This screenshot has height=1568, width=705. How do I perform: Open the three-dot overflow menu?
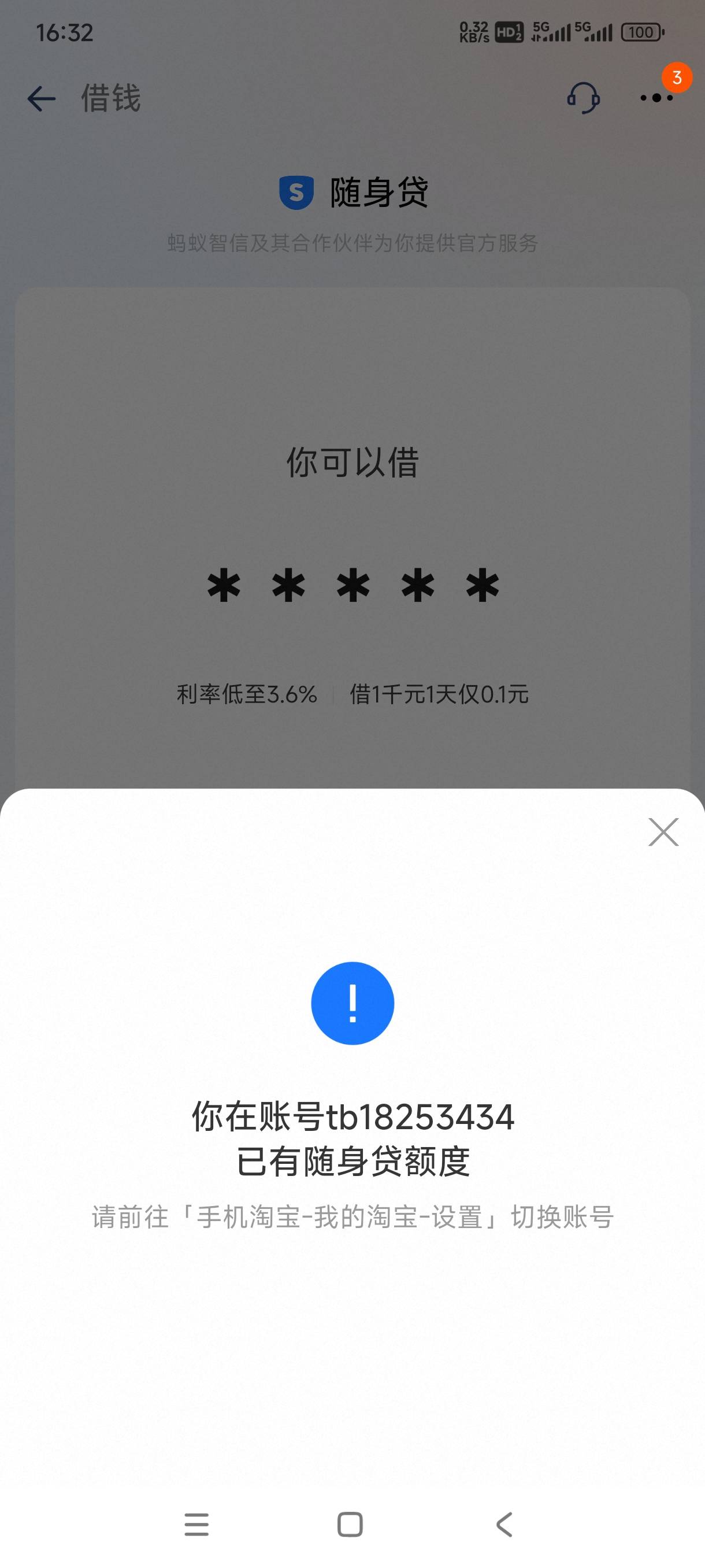pos(656,98)
